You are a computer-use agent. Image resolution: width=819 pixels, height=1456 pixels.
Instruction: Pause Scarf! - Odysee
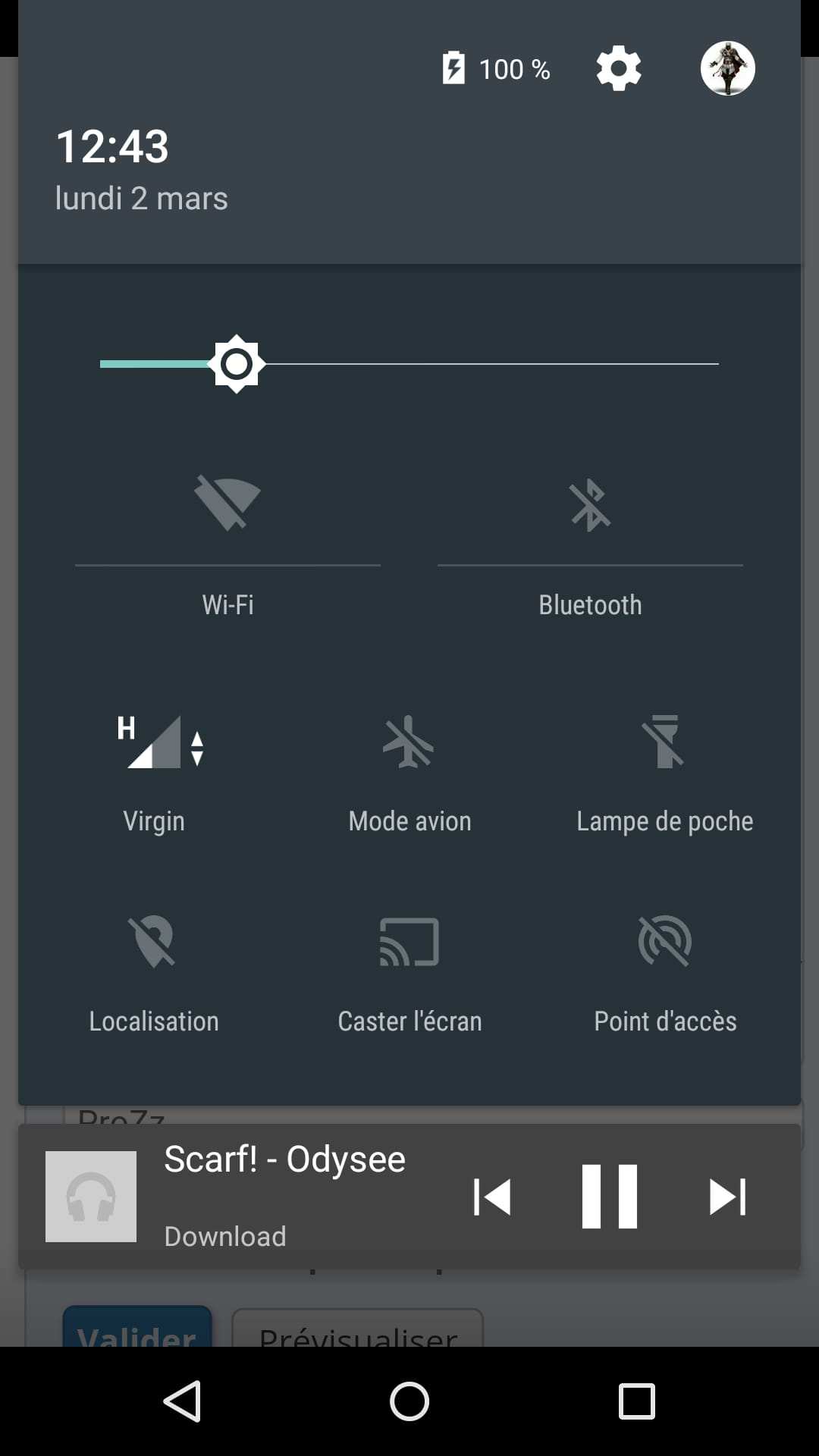tap(609, 1197)
